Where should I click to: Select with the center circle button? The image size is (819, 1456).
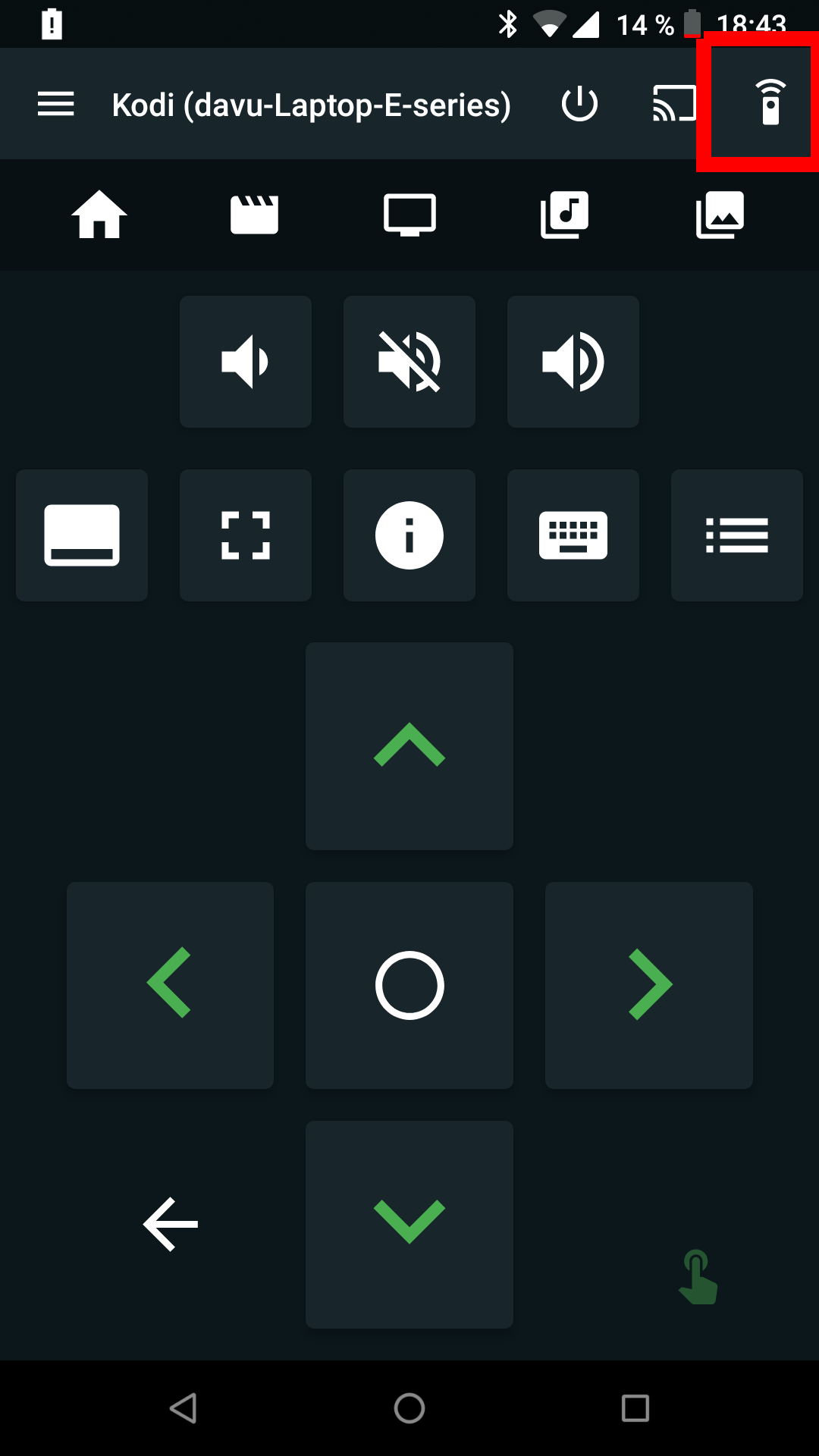coord(409,985)
